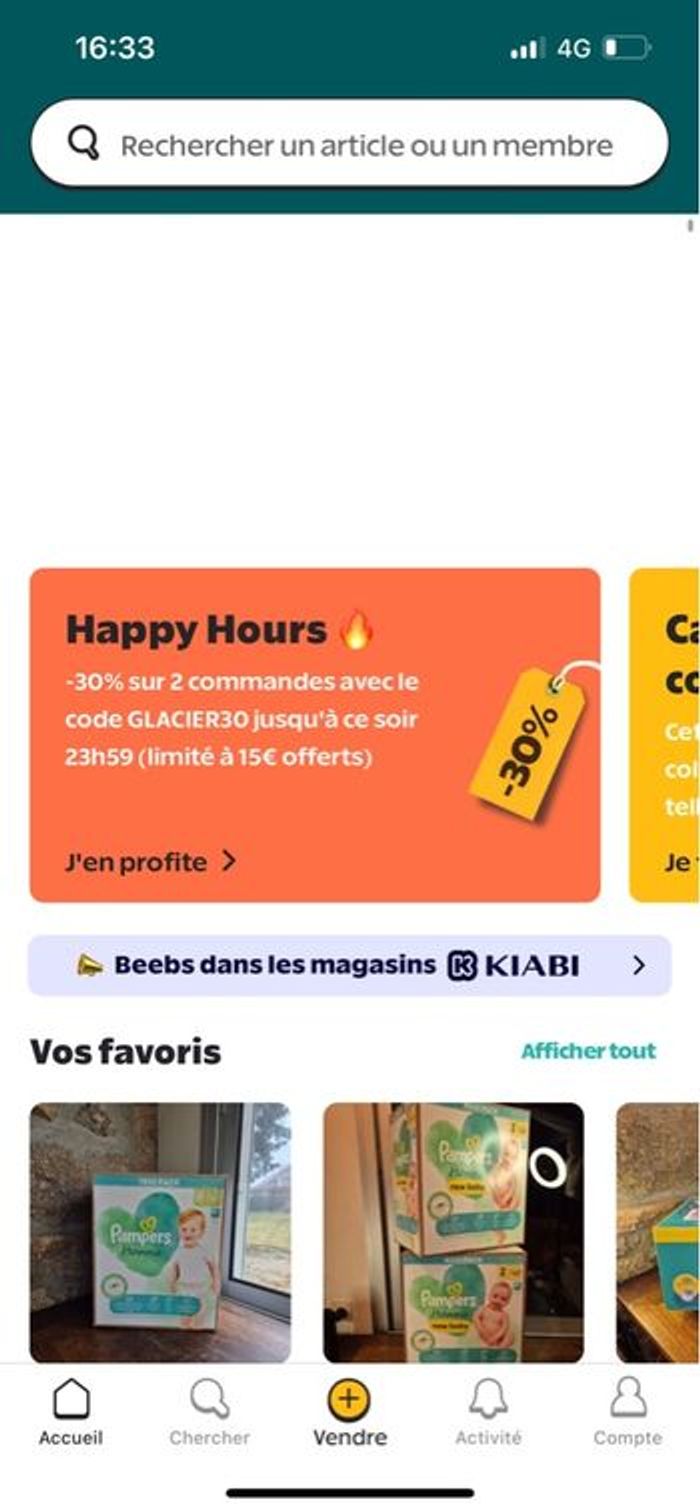Tap "J'en profite" on Happy Hours banner

coord(150,861)
